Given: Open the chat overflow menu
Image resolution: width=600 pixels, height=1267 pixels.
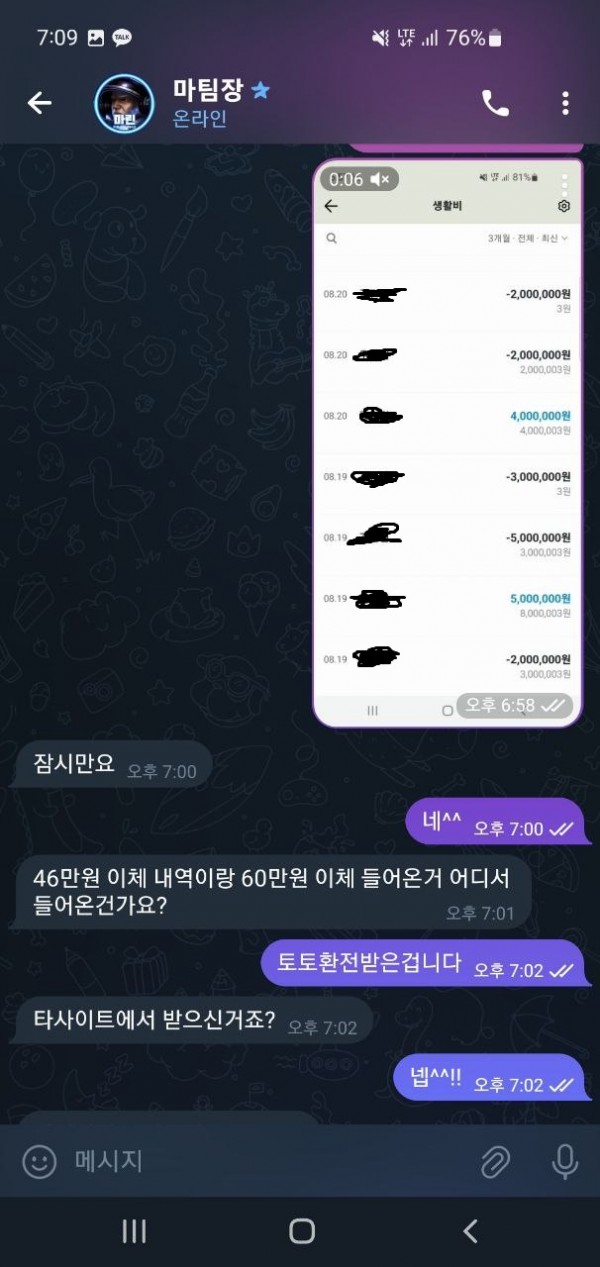Looking at the screenshot, I should click(x=565, y=103).
